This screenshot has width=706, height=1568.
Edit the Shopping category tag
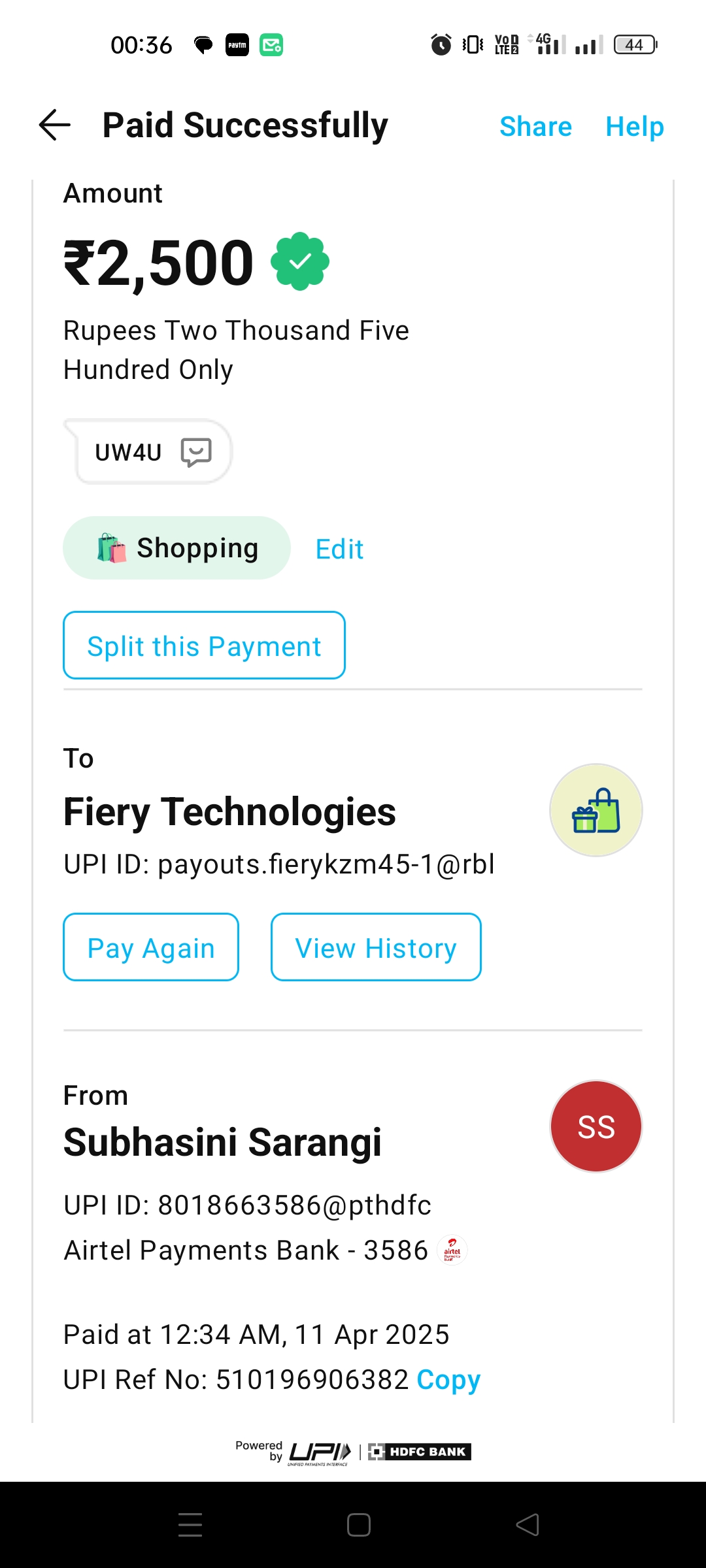[339, 549]
